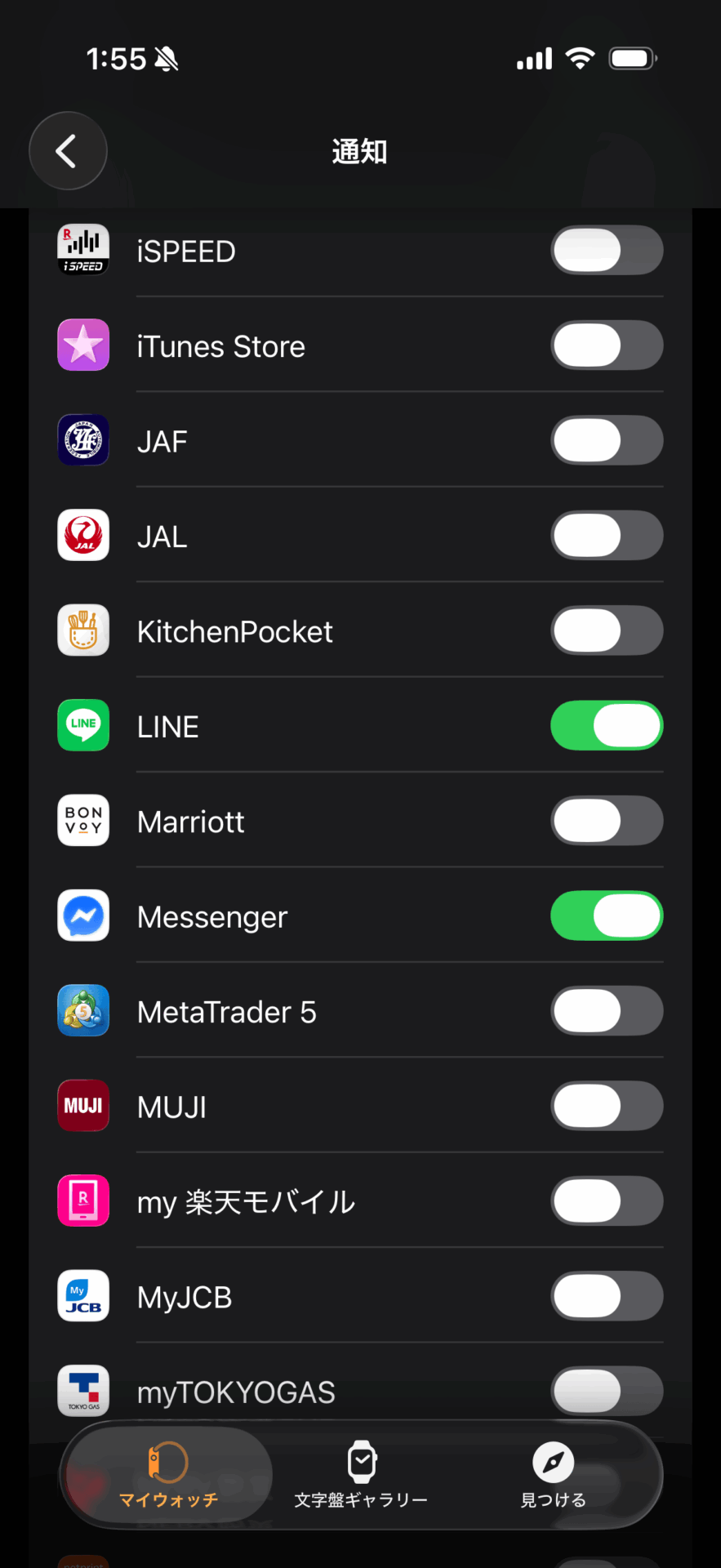The image size is (721, 1568).
Task: Toggle the JAF notification switch
Action: point(606,441)
